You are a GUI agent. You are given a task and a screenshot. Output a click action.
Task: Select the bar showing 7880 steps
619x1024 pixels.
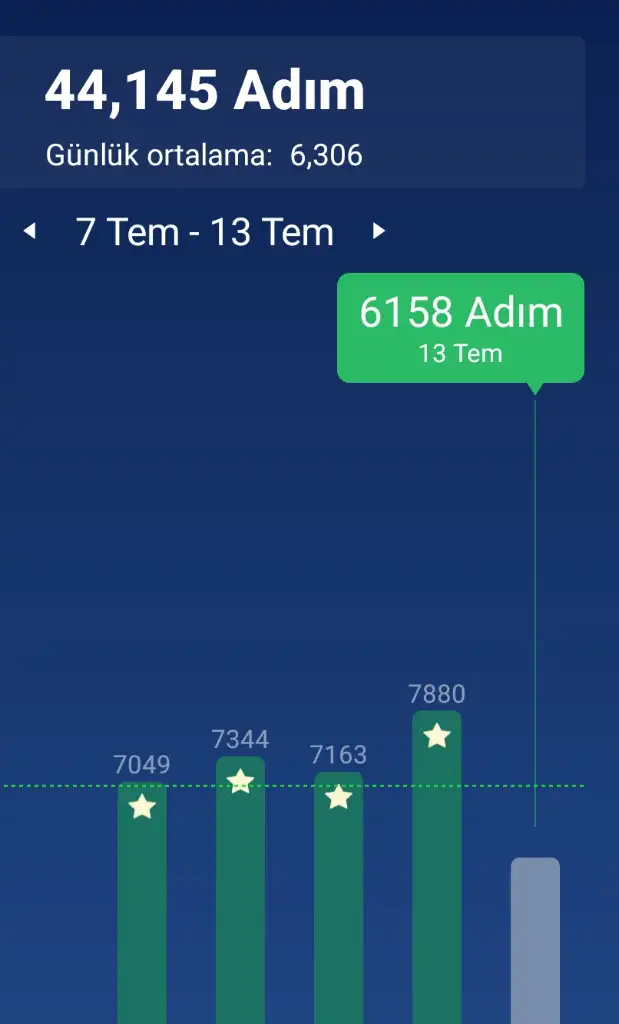437,866
